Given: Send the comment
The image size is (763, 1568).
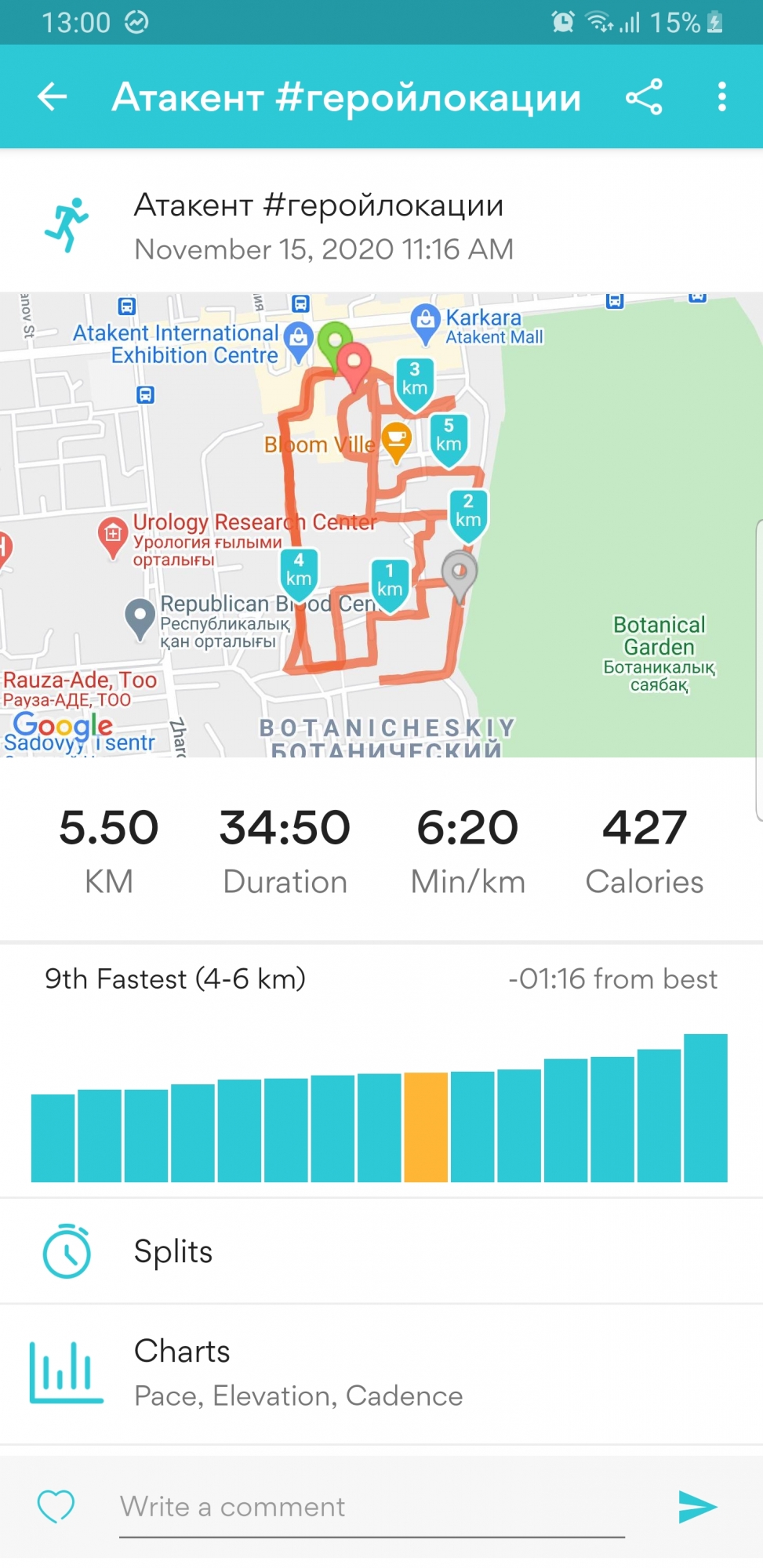Looking at the screenshot, I should 696,1507.
